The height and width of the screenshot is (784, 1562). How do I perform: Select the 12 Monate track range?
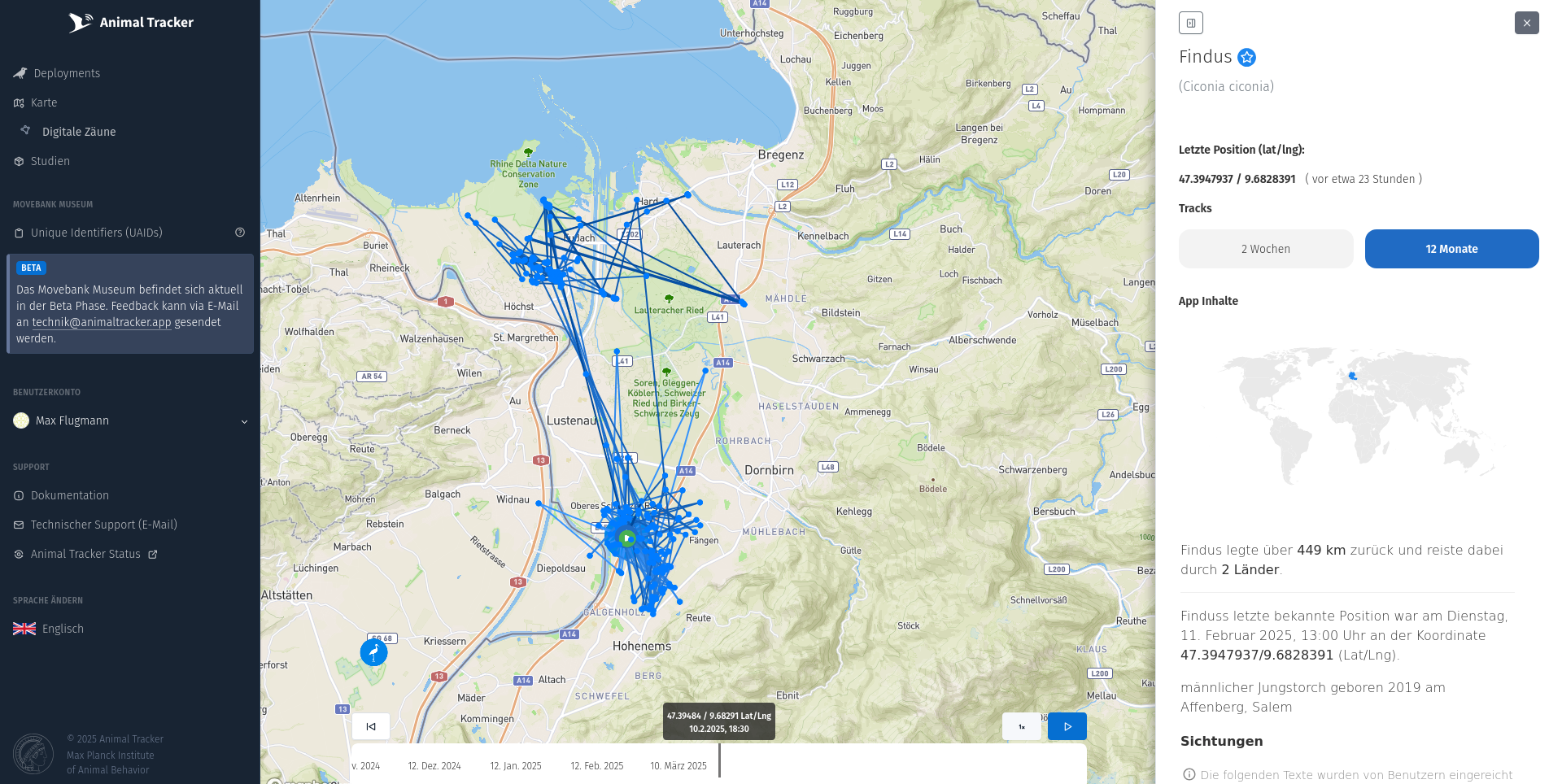(1451, 249)
